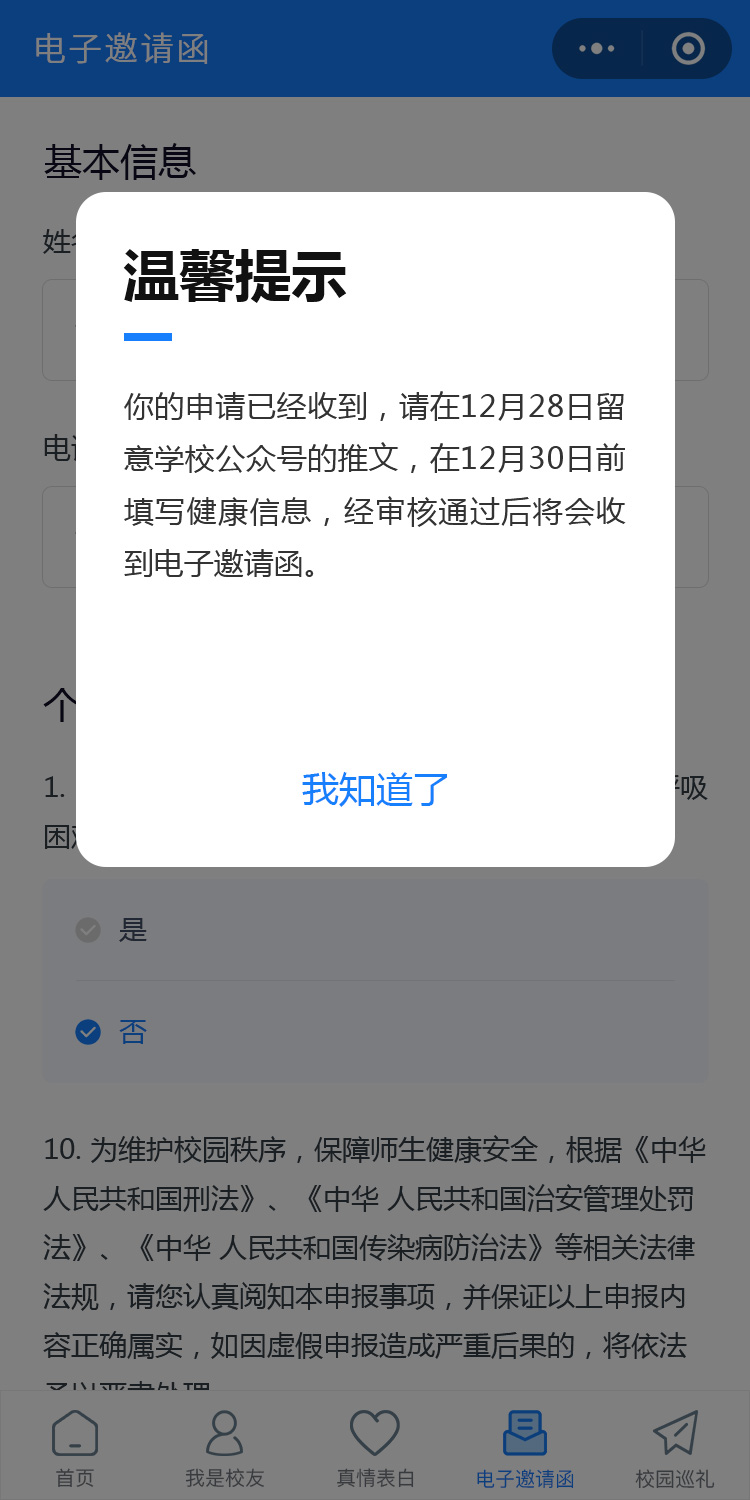Switch to the 校园巡礼 tab
The height and width of the screenshot is (1500, 750).
pyautogui.click(x=675, y=1447)
